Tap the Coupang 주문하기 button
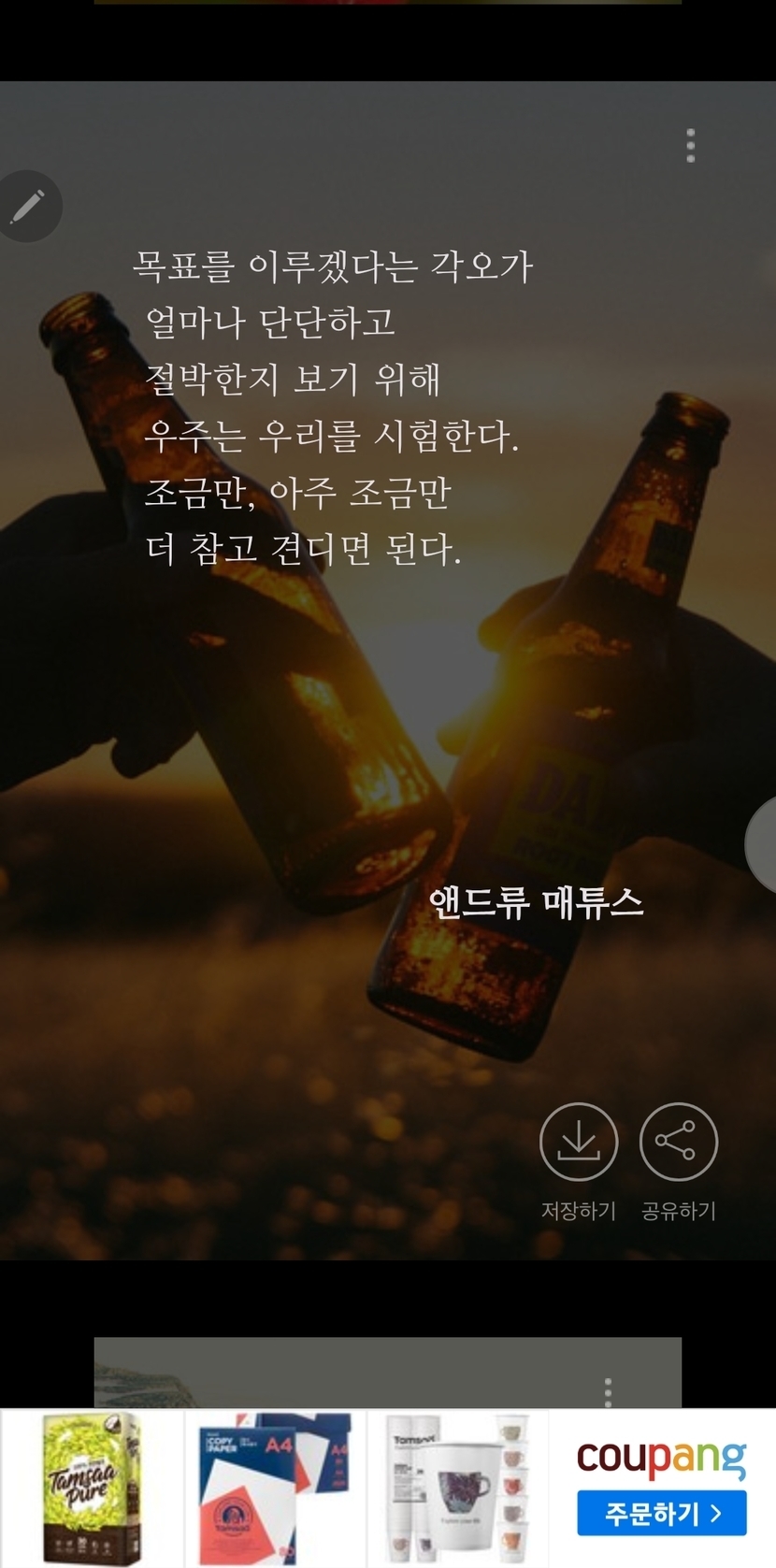The image size is (776, 1568). [x=662, y=1513]
